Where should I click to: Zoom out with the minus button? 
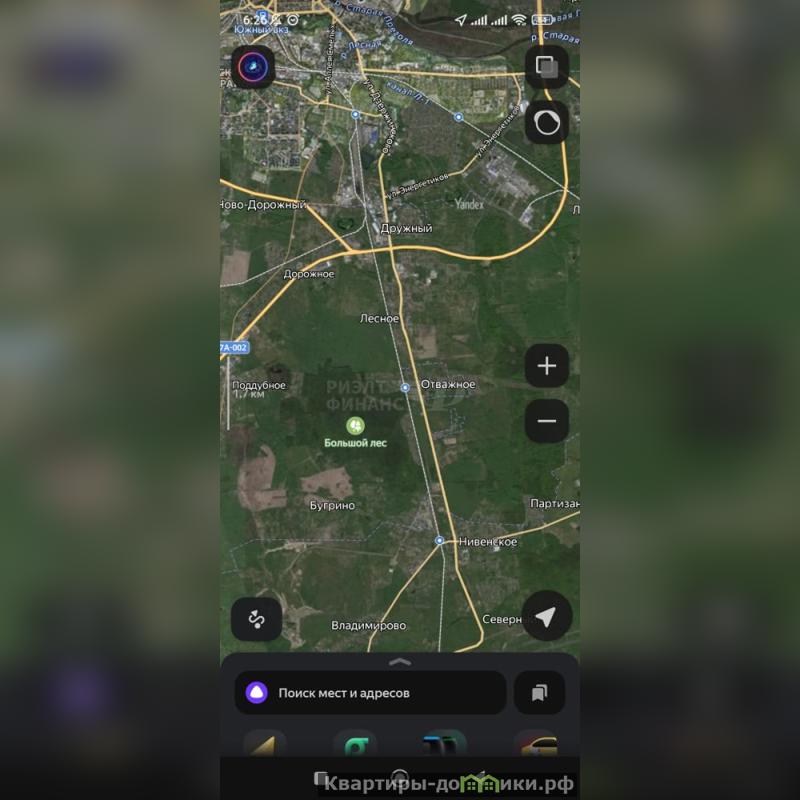click(x=547, y=421)
